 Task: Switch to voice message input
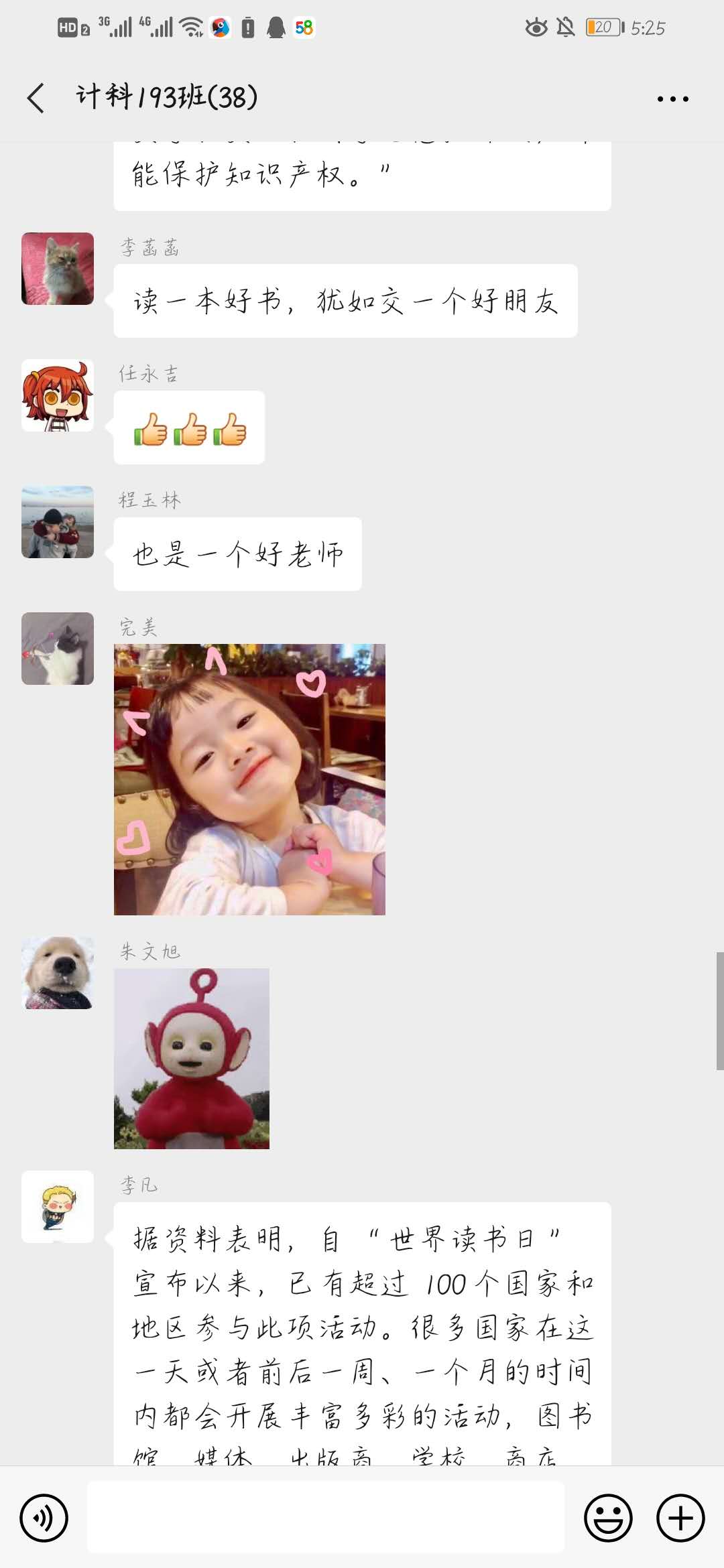pos(44,1518)
